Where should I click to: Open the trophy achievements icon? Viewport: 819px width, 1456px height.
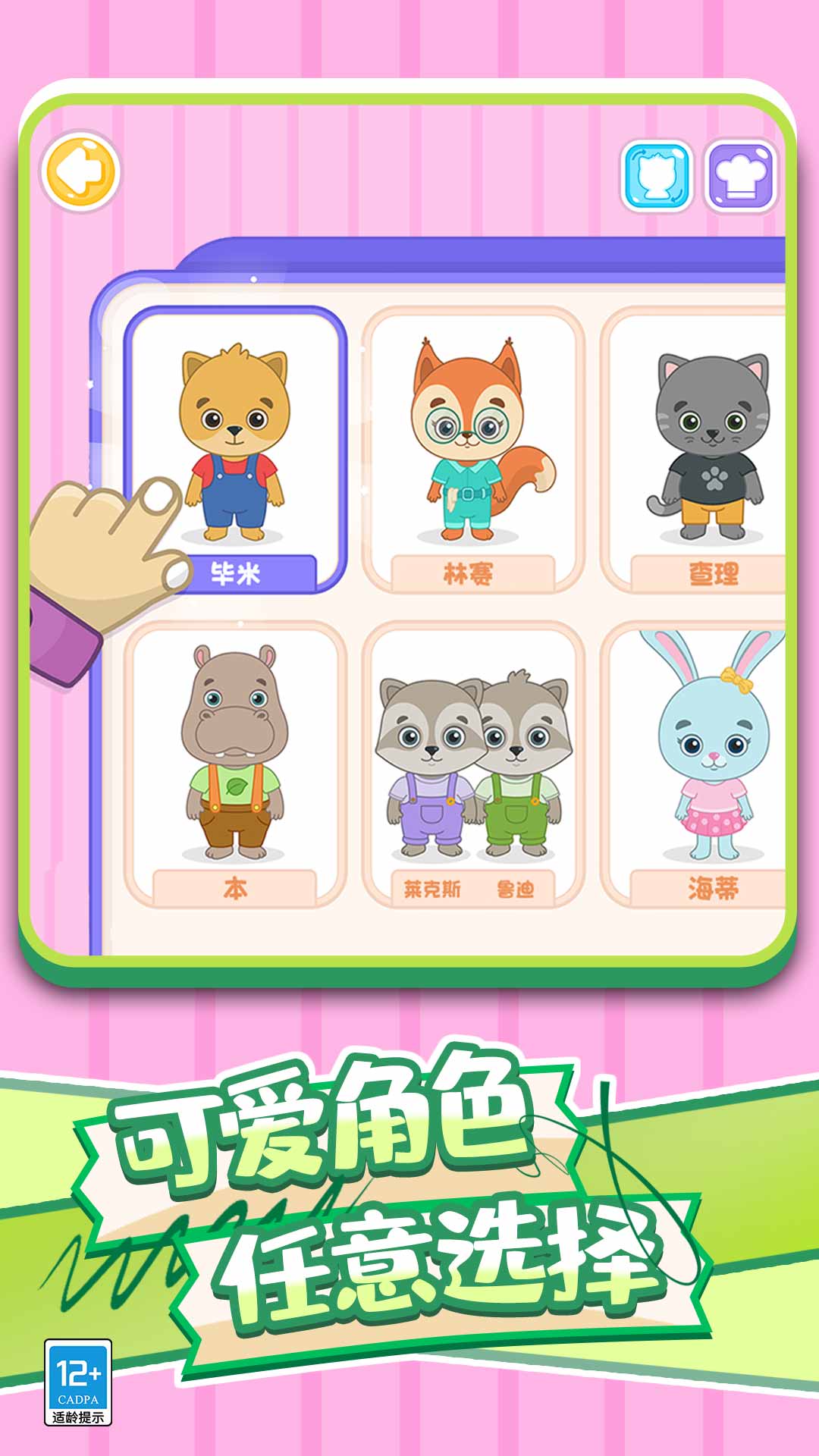657,174
